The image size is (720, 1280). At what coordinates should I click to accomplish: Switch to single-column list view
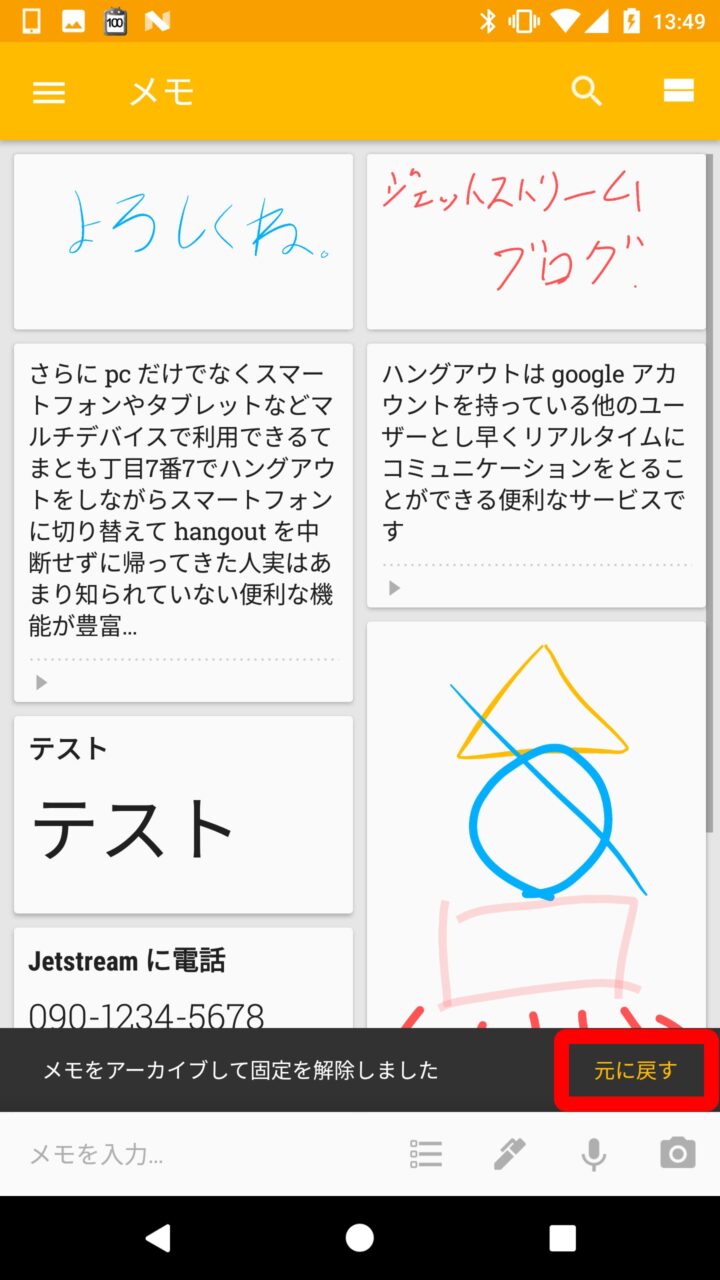678,91
